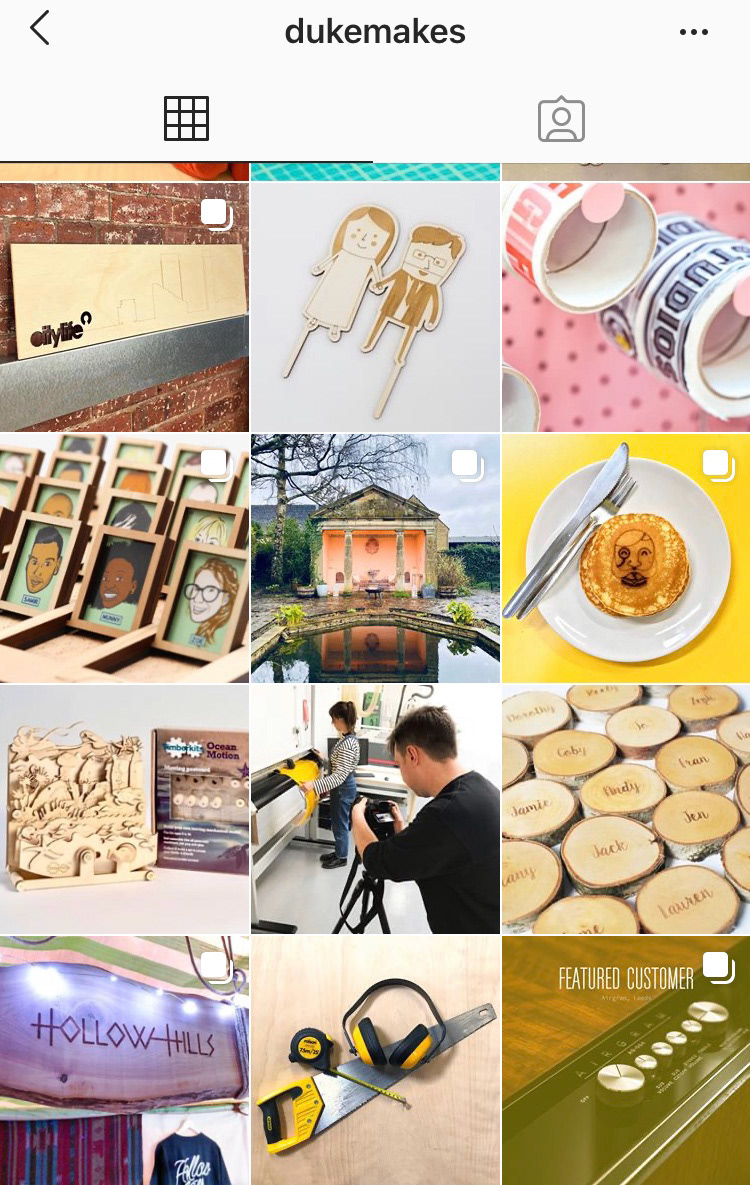
Task: Open the saw and ear defenders post
Action: [x=375, y=1059]
